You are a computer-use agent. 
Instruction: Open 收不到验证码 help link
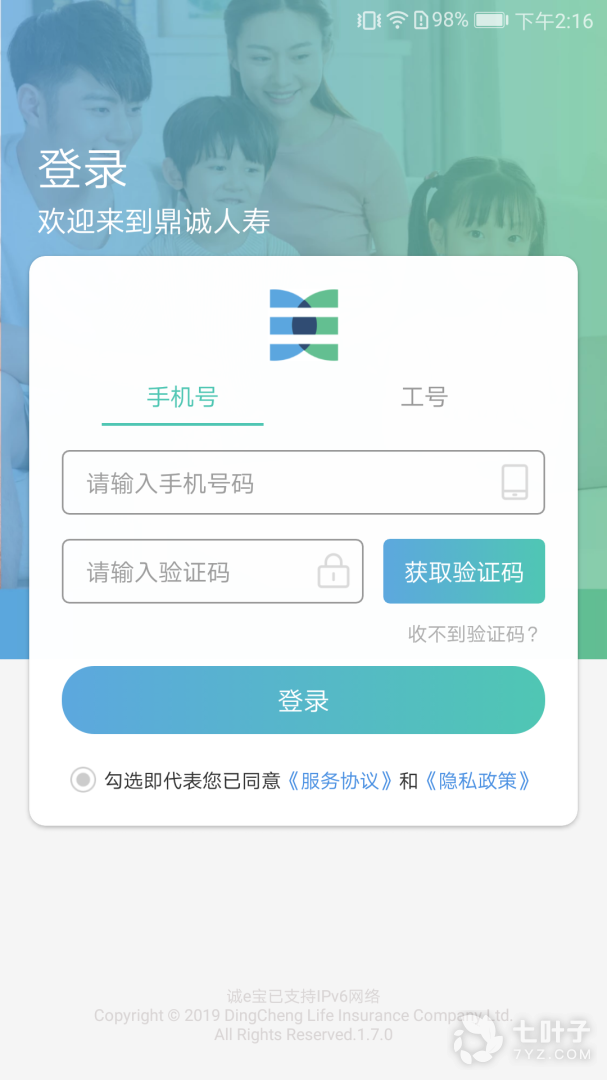[x=473, y=634]
